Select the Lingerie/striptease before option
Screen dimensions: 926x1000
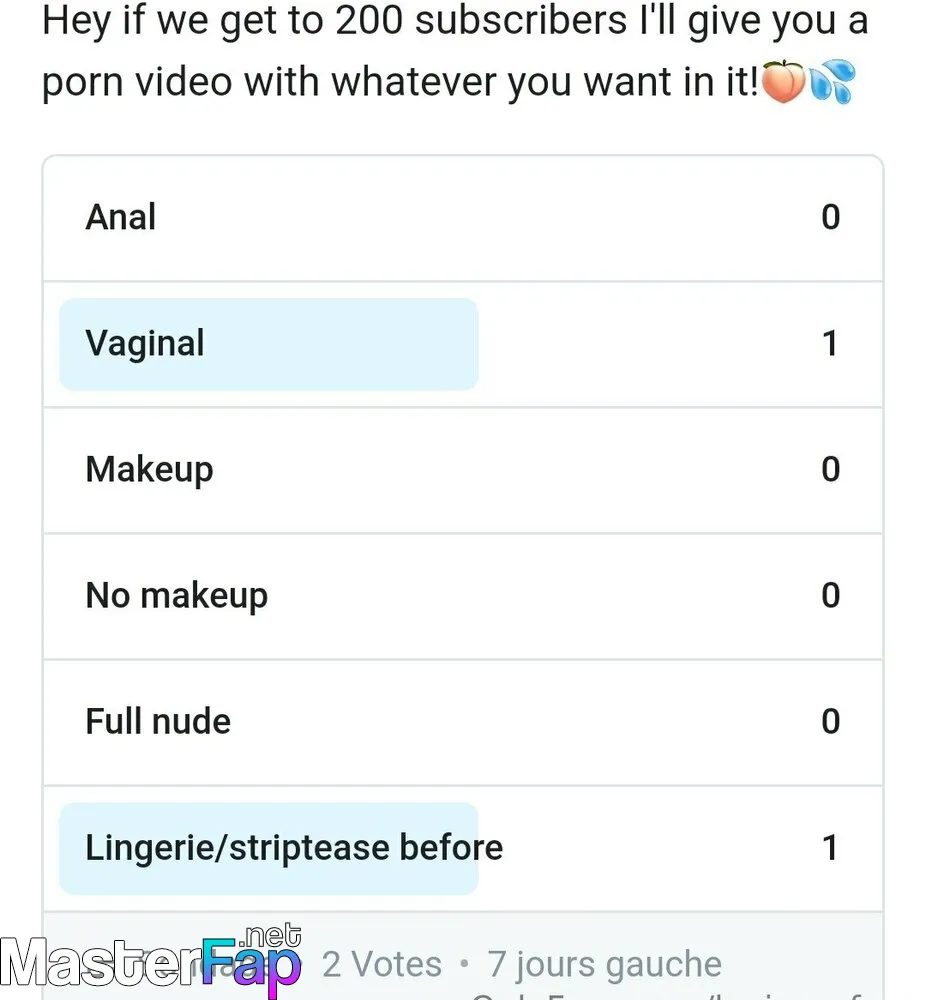[x=462, y=848]
